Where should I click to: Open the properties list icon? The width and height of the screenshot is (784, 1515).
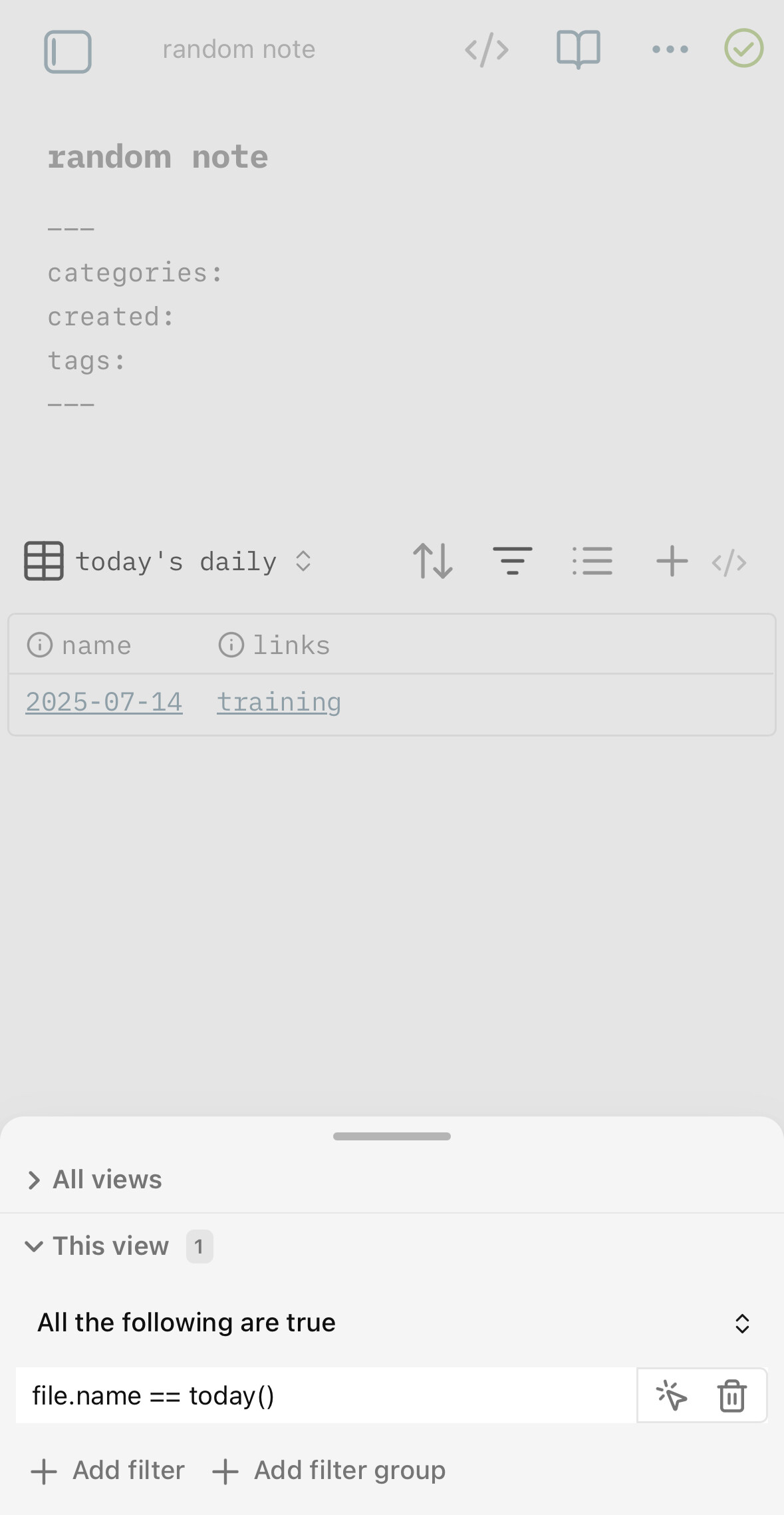point(592,561)
